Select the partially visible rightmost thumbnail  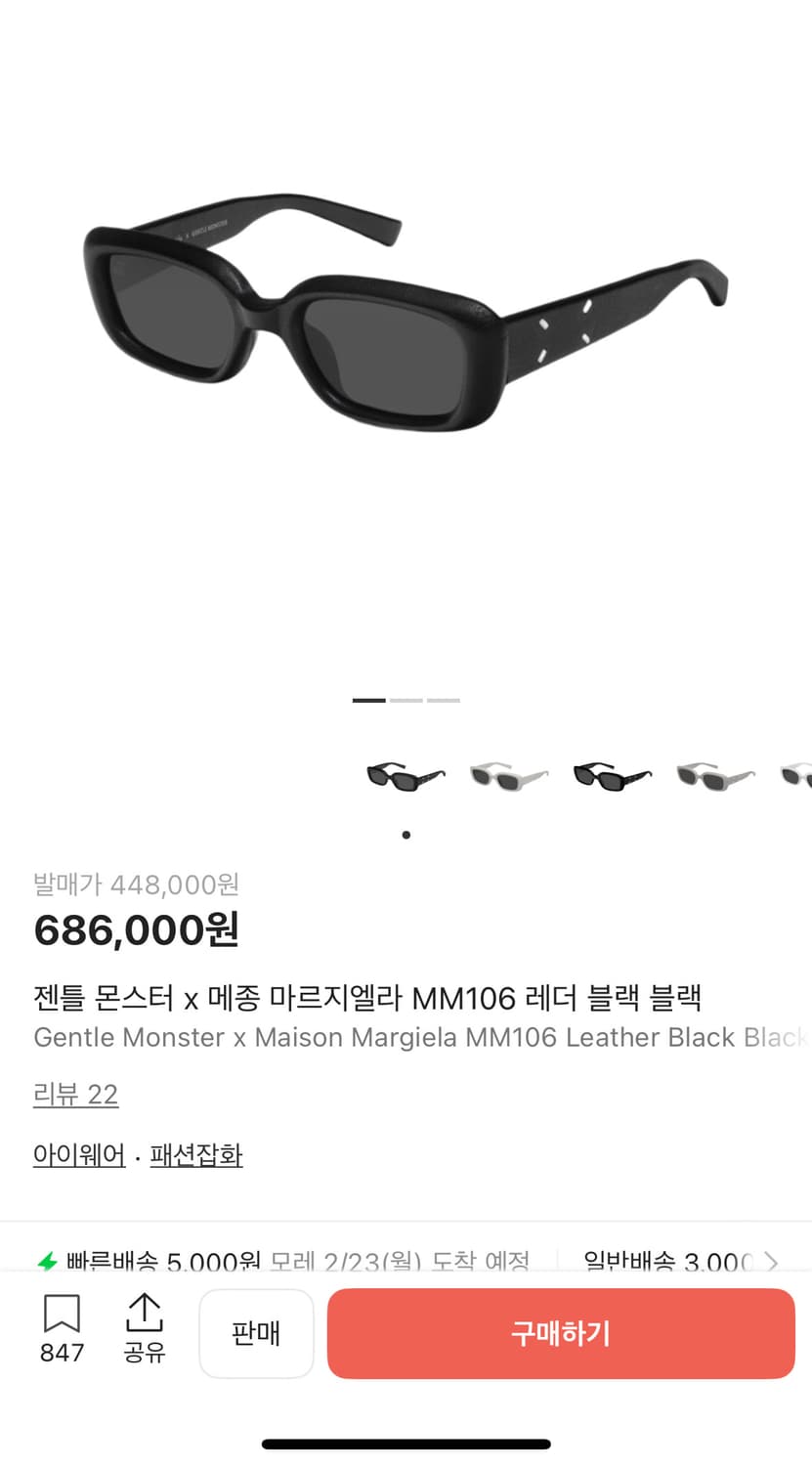pos(799,775)
